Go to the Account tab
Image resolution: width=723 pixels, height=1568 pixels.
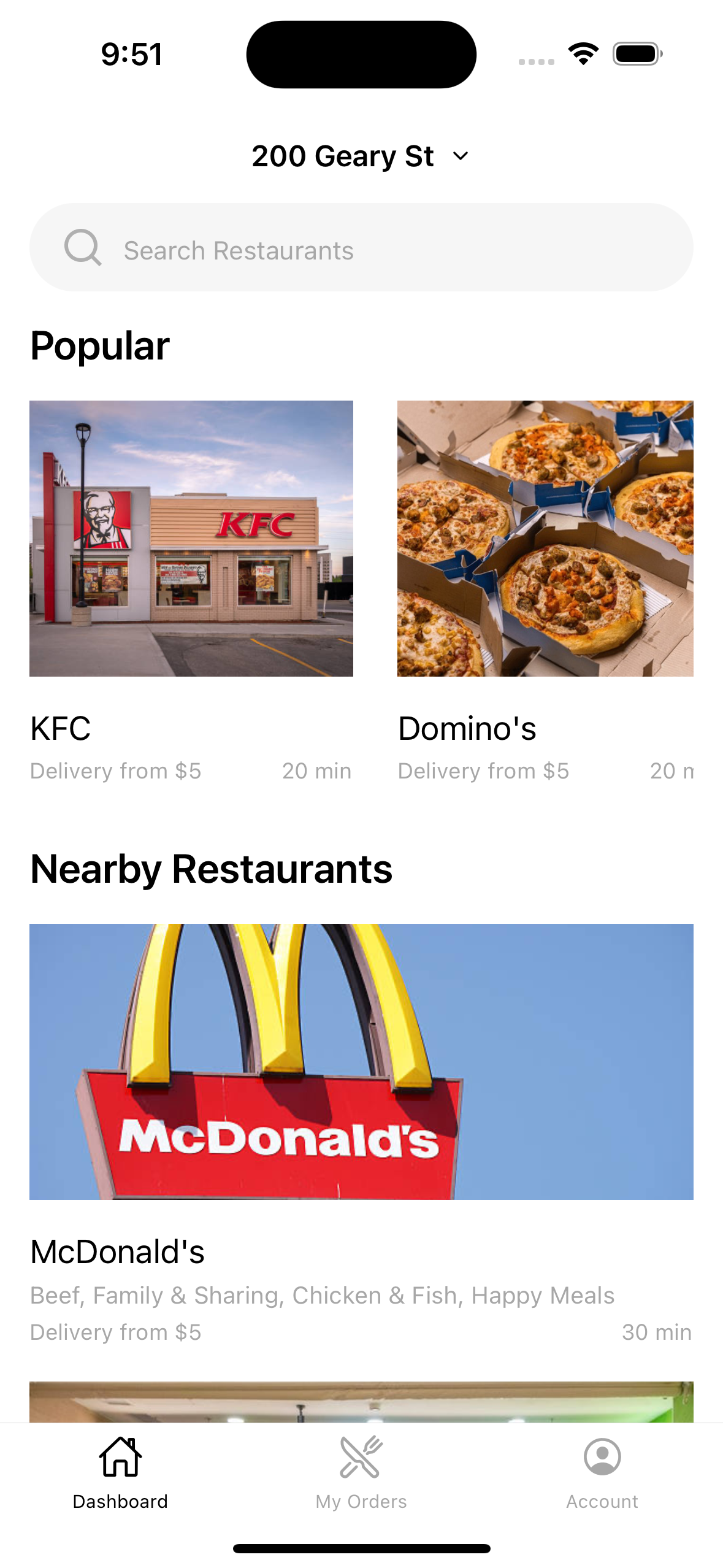click(602, 1474)
